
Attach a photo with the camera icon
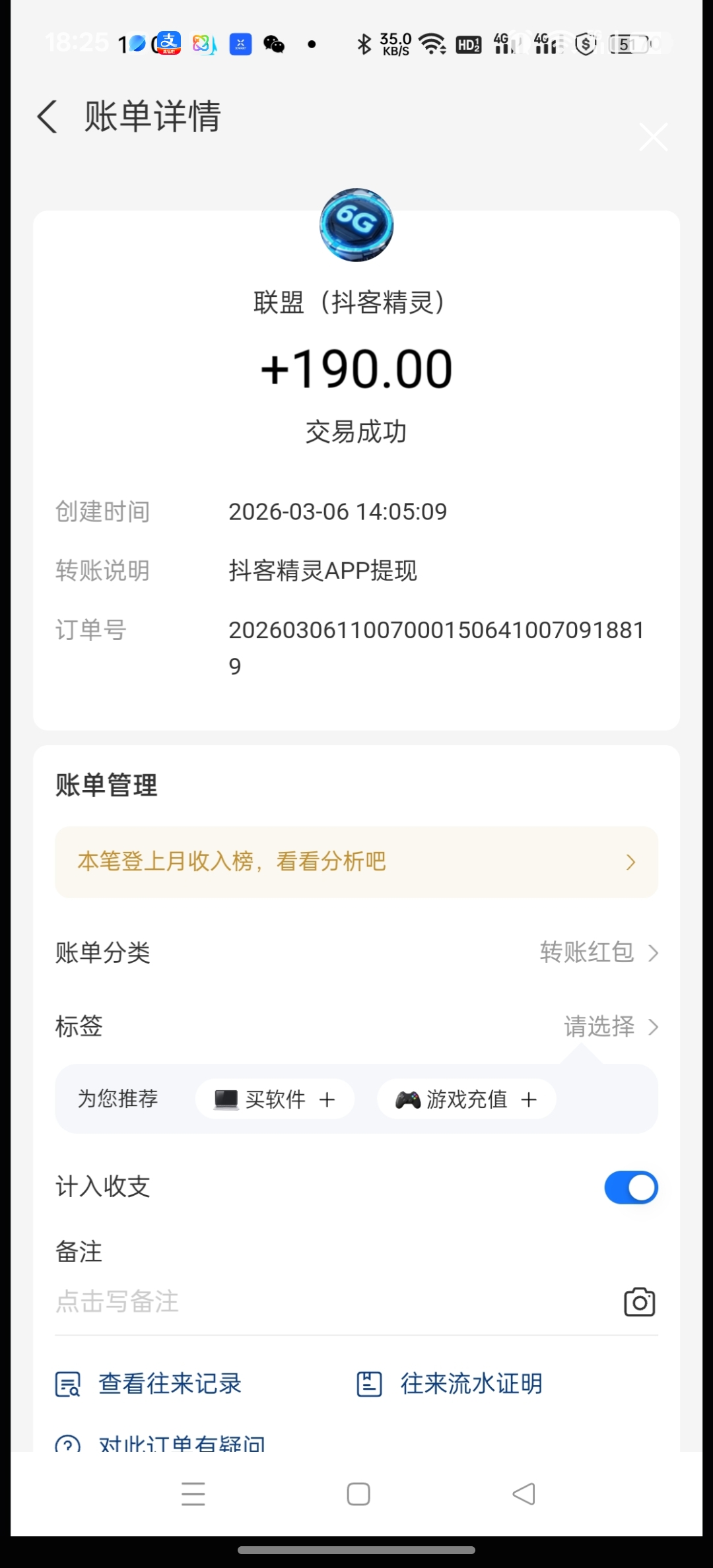pyautogui.click(x=639, y=1302)
